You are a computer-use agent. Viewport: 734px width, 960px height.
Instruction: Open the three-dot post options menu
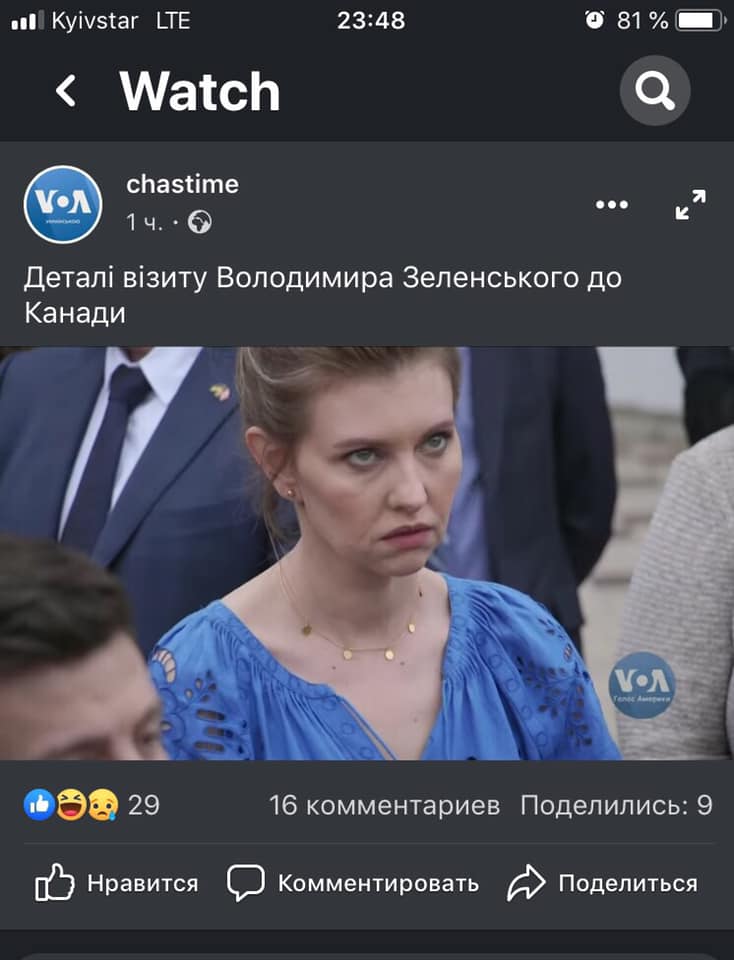click(611, 204)
